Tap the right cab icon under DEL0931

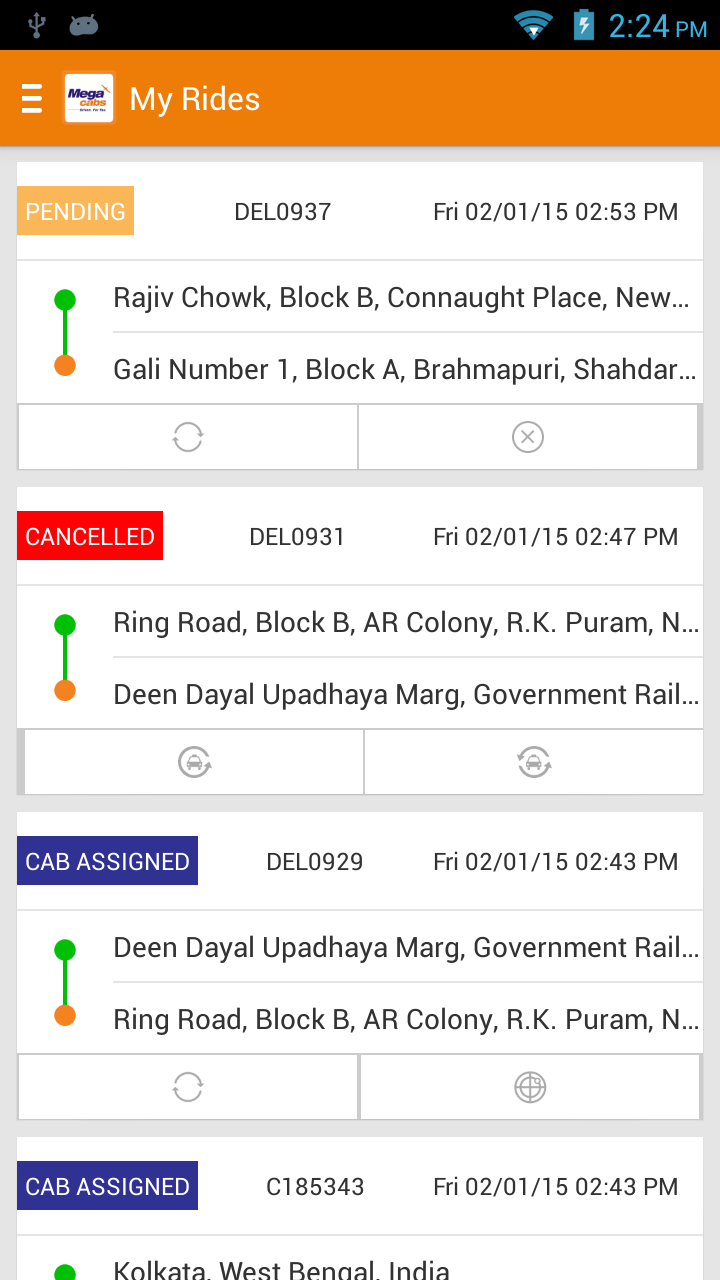point(534,762)
